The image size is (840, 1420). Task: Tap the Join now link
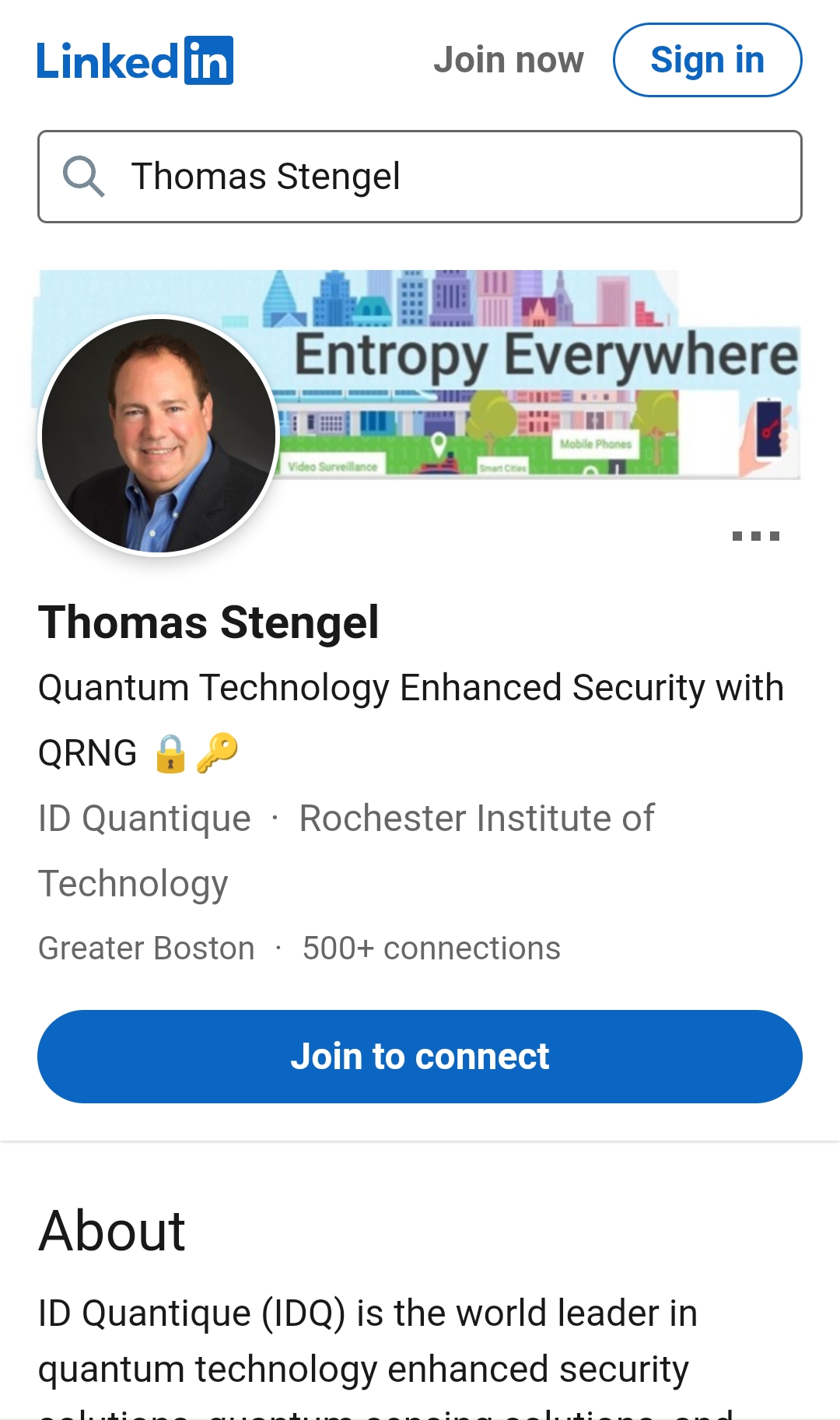click(x=508, y=60)
